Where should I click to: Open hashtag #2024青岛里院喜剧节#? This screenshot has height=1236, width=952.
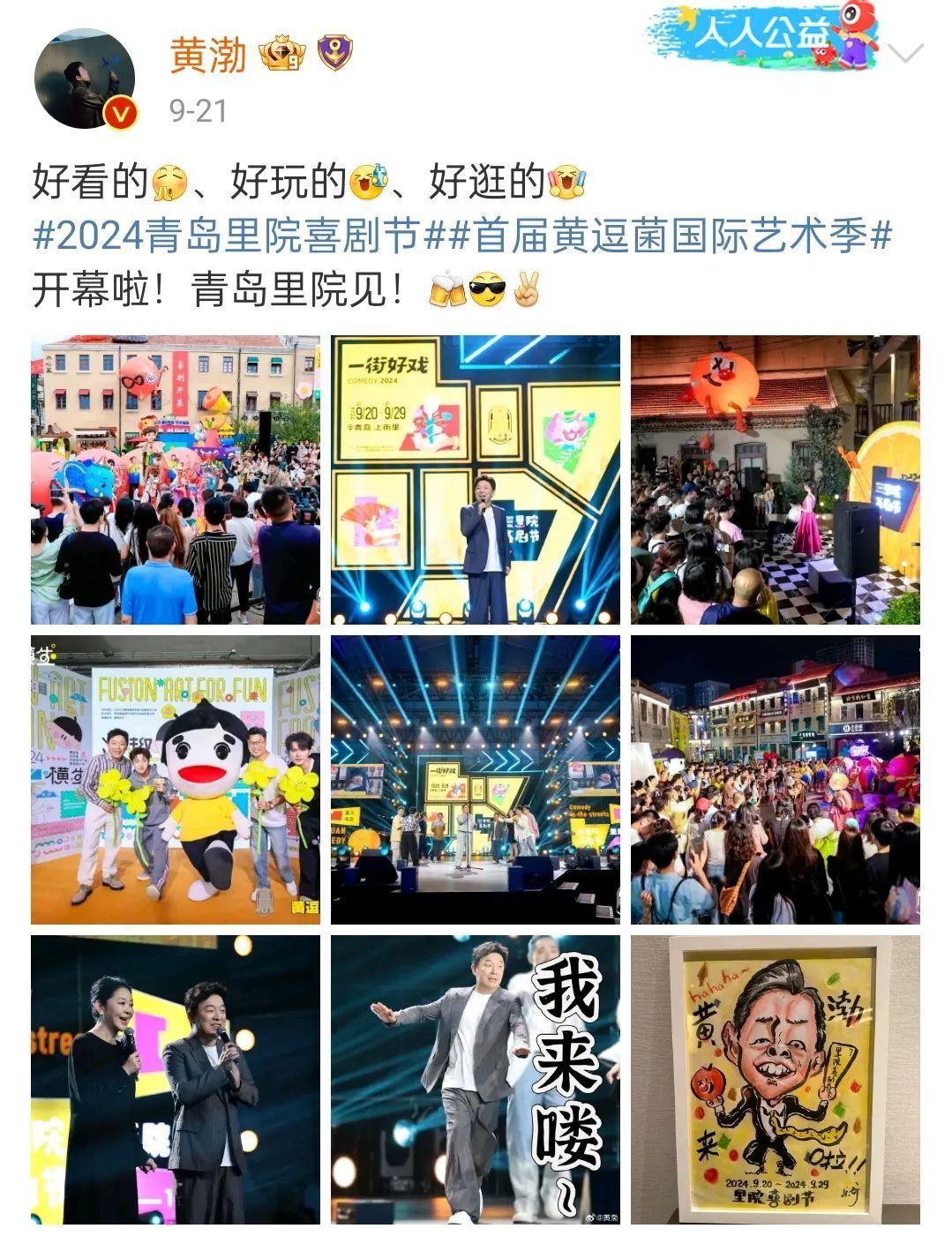[227, 236]
